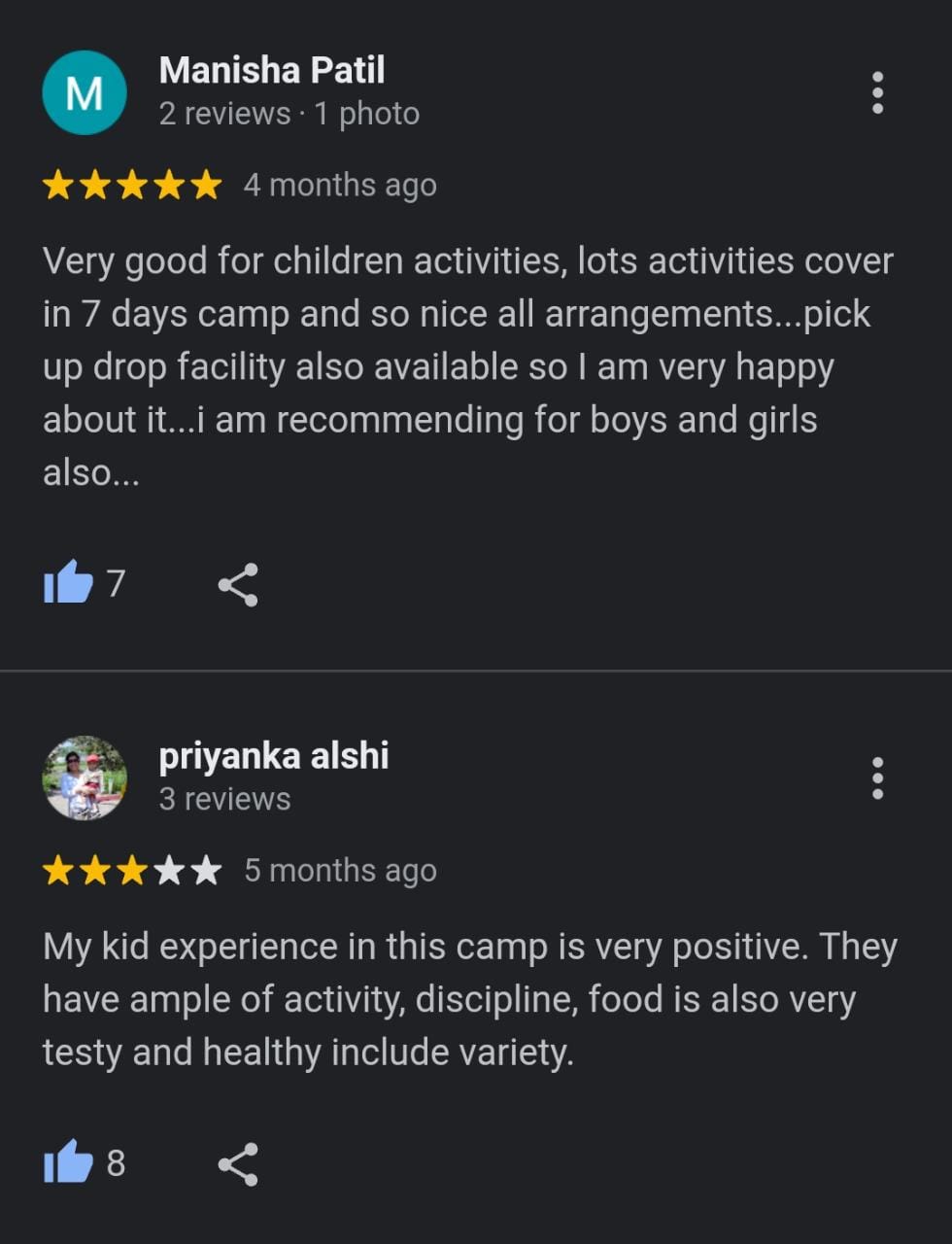Open Manisha Patil's profile
Viewport: 952px width, 1244px height.
271,70
